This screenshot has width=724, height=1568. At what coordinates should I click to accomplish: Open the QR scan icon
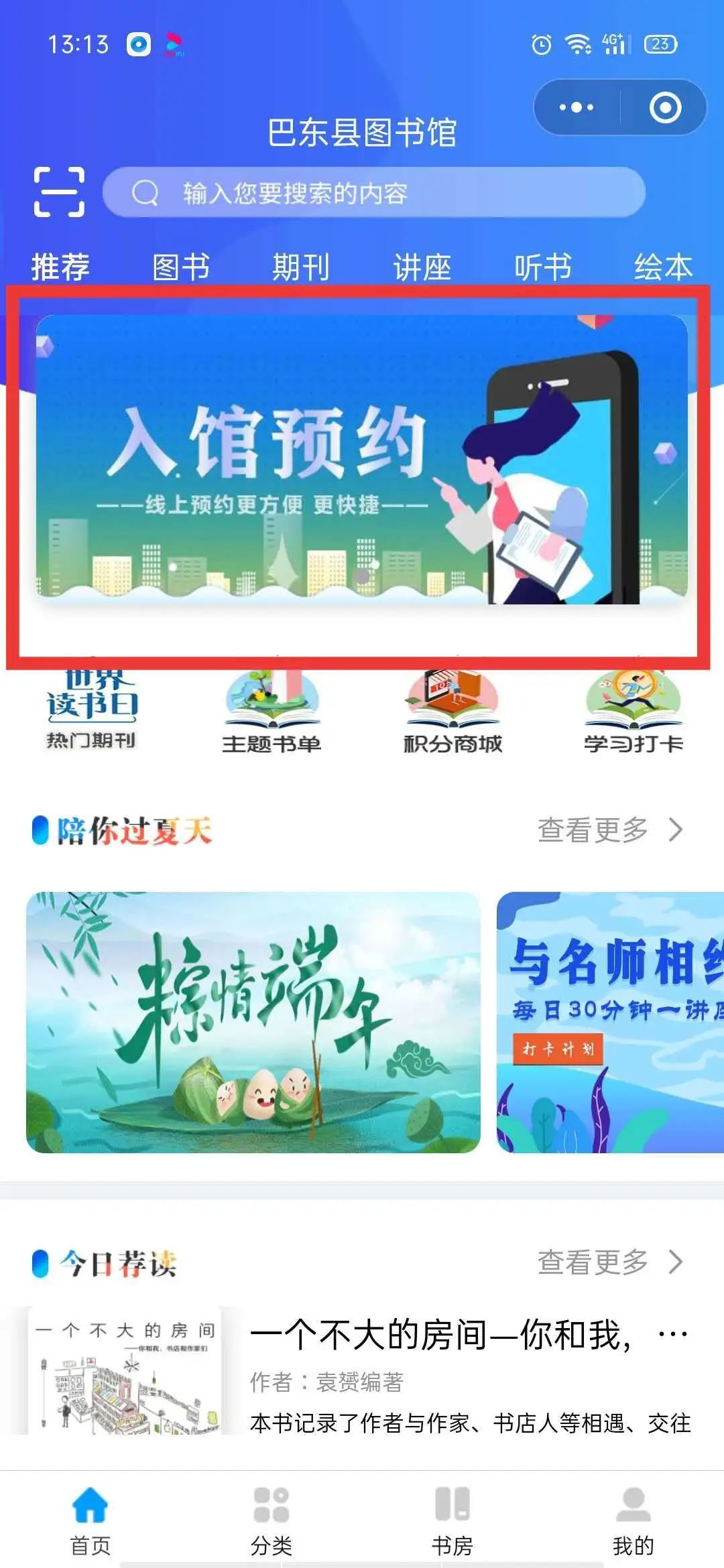[59, 192]
